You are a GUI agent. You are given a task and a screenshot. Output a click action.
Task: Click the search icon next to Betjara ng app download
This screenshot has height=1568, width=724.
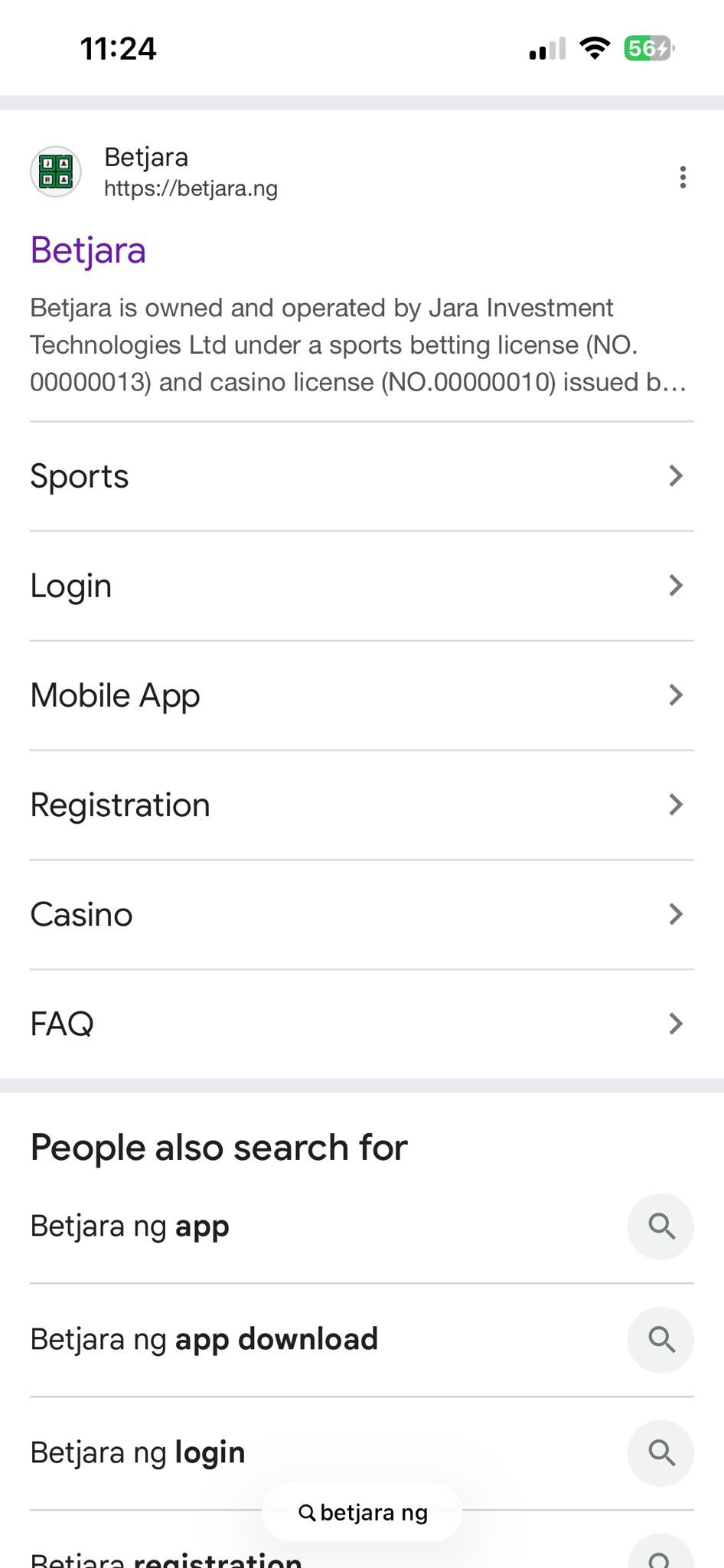click(660, 1340)
